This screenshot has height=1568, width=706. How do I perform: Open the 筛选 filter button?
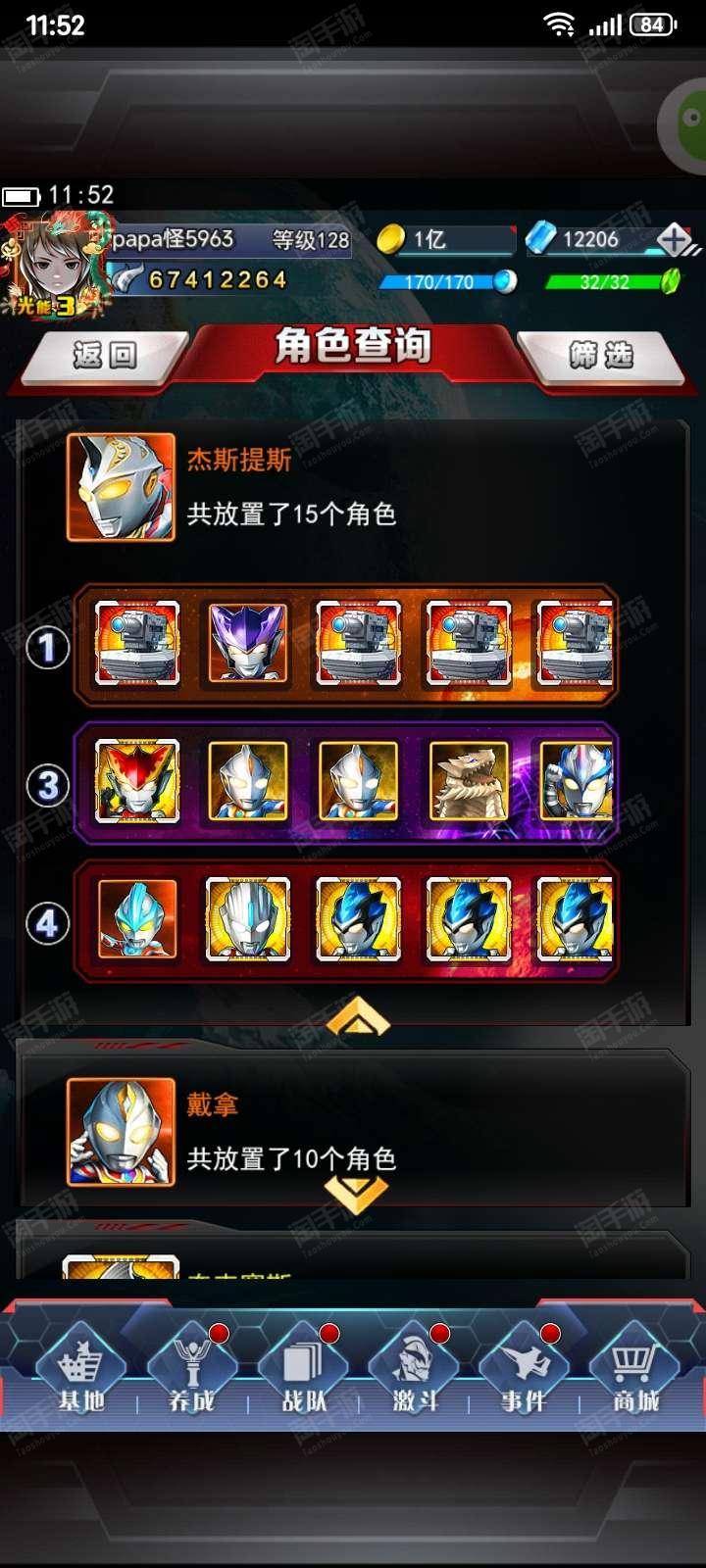(601, 355)
